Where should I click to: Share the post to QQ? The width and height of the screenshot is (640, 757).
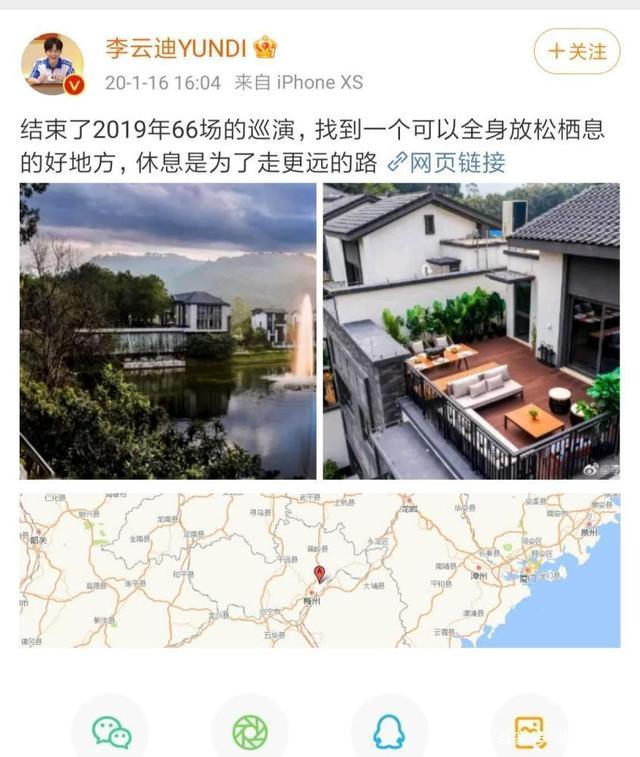click(x=389, y=732)
